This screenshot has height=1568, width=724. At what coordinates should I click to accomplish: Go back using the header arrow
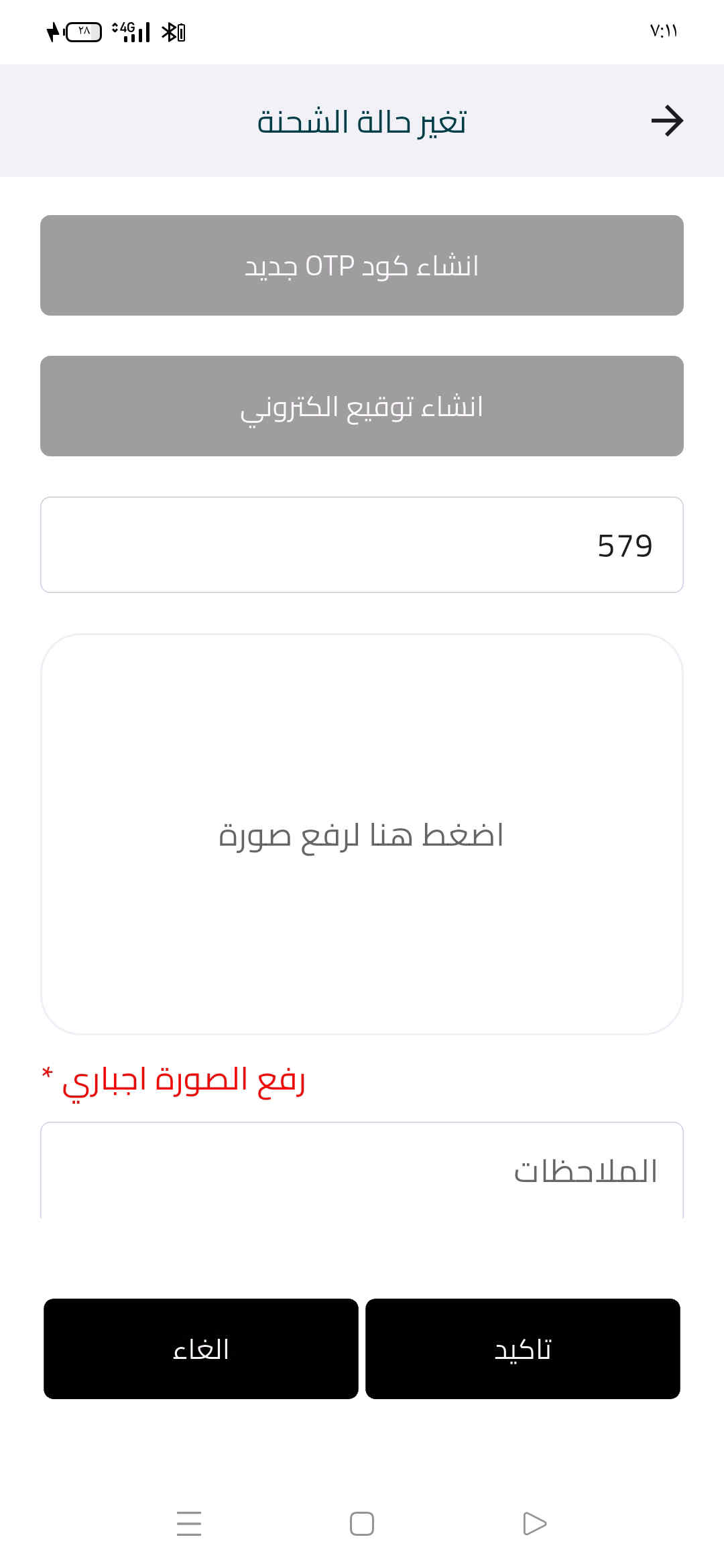coord(667,121)
